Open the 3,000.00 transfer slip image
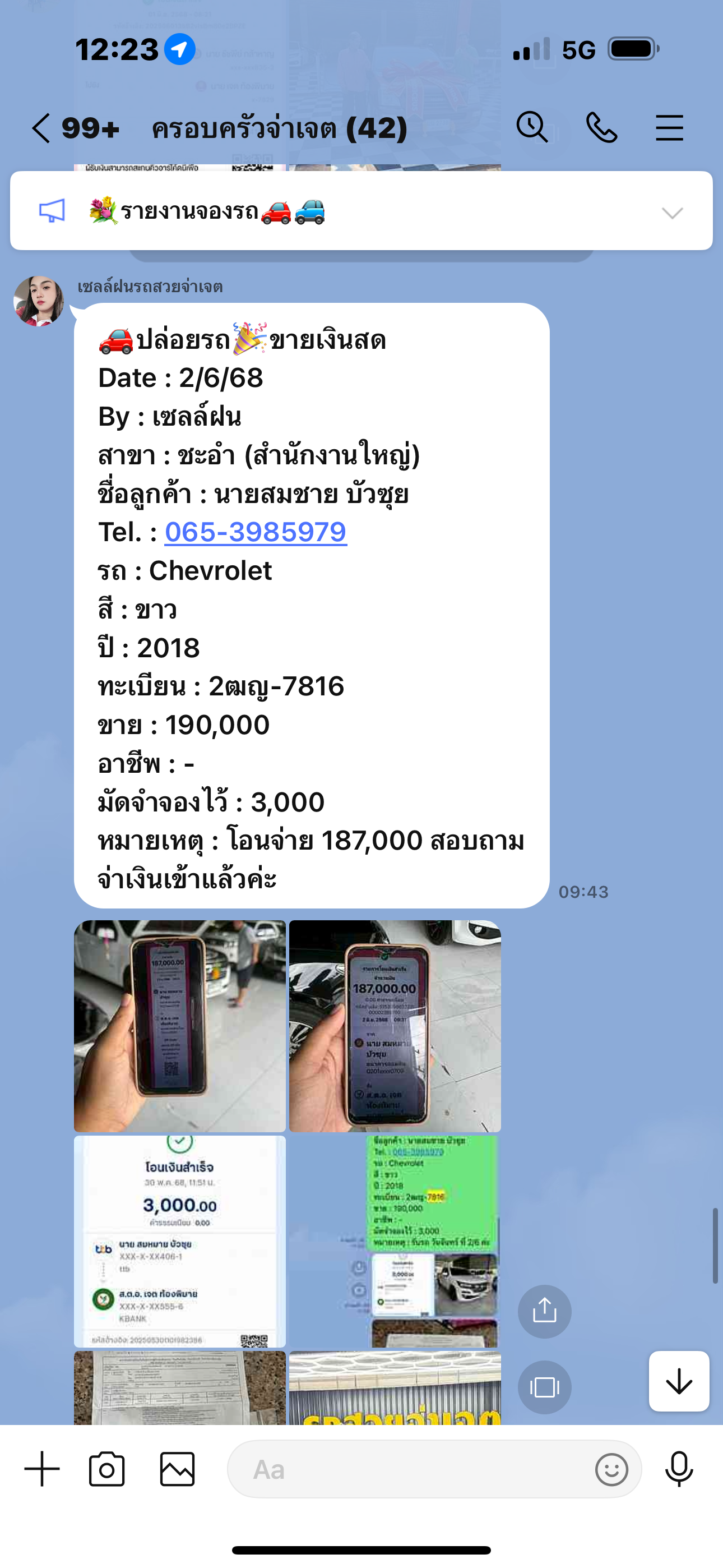Screen dimensions: 723x1568 [179, 1240]
